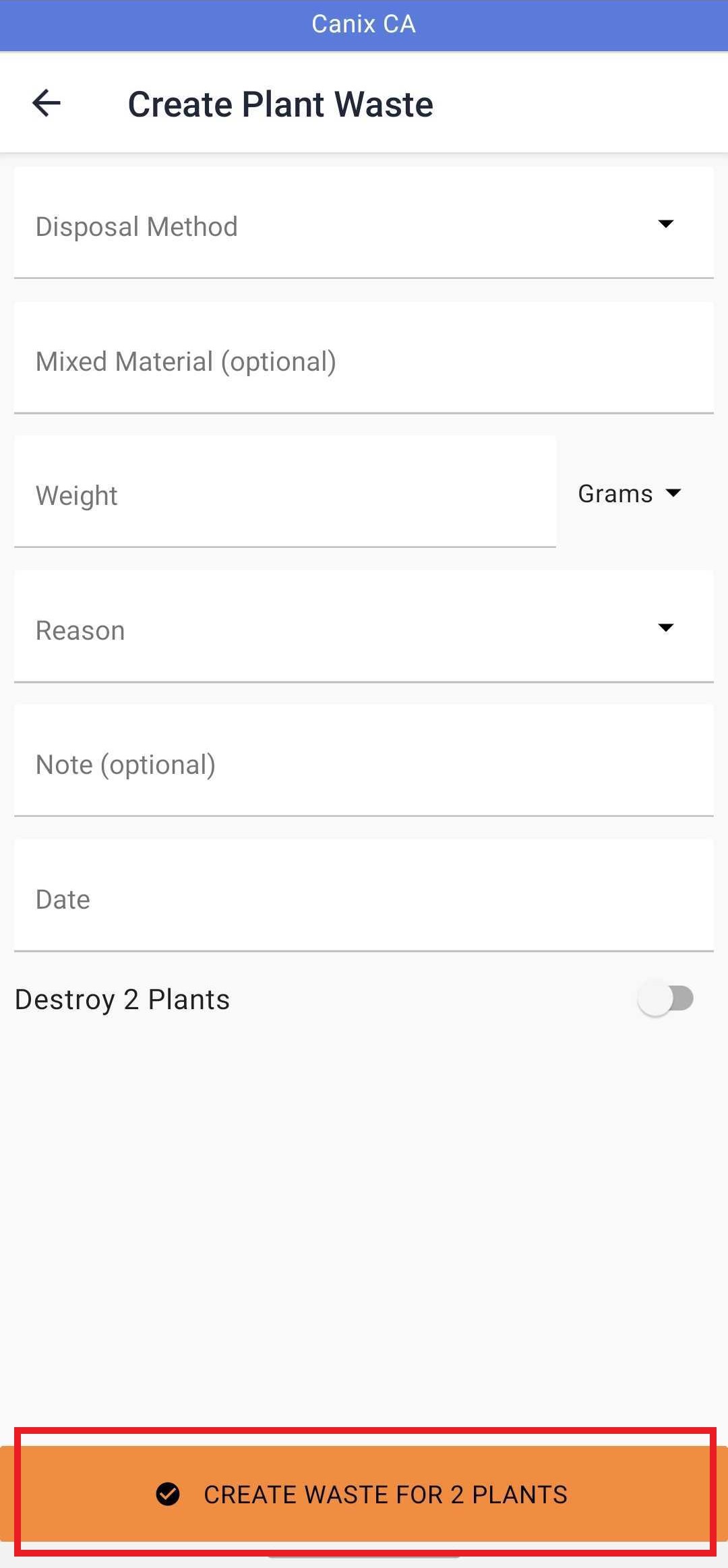
Task: Go back using the arrow icon
Action: click(47, 103)
